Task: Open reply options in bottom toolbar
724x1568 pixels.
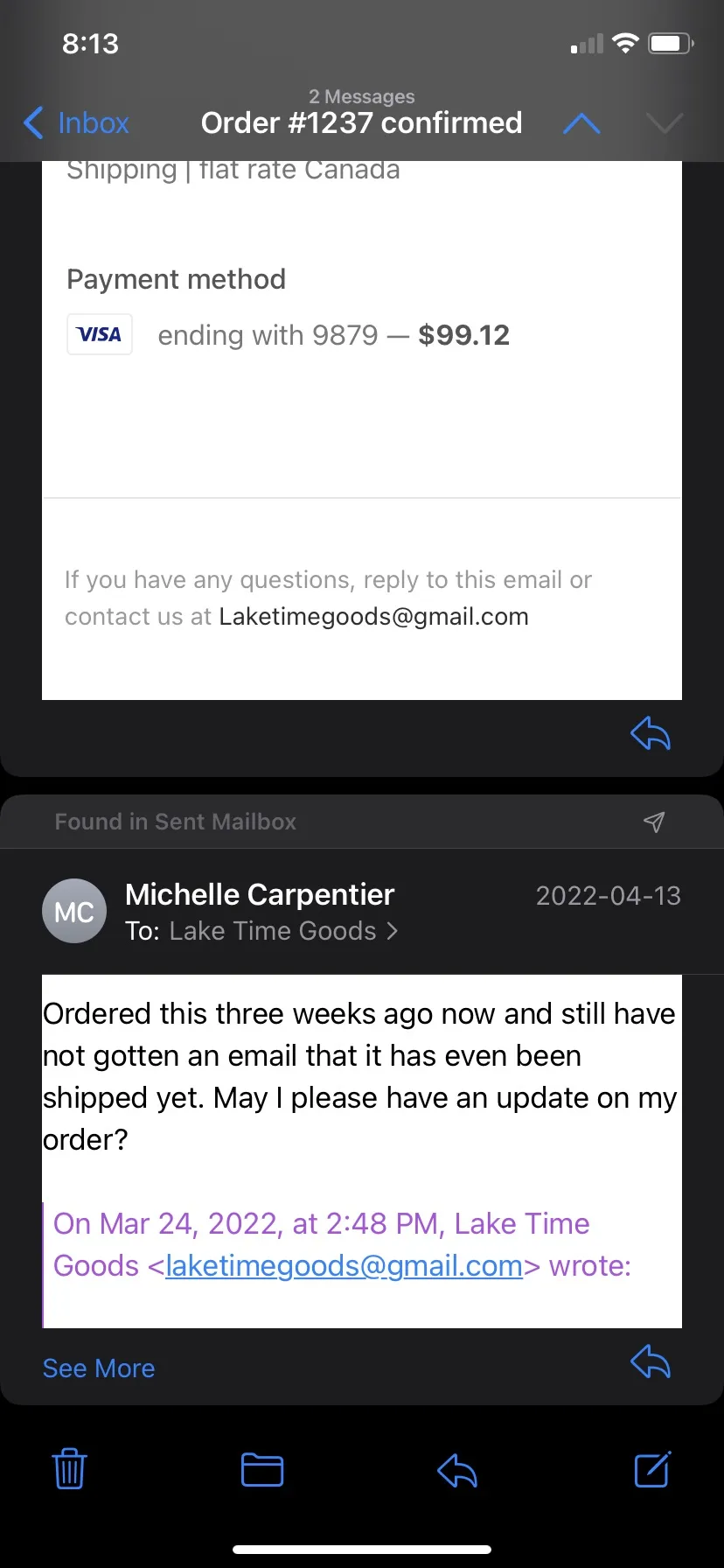Action: click(x=457, y=1470)
